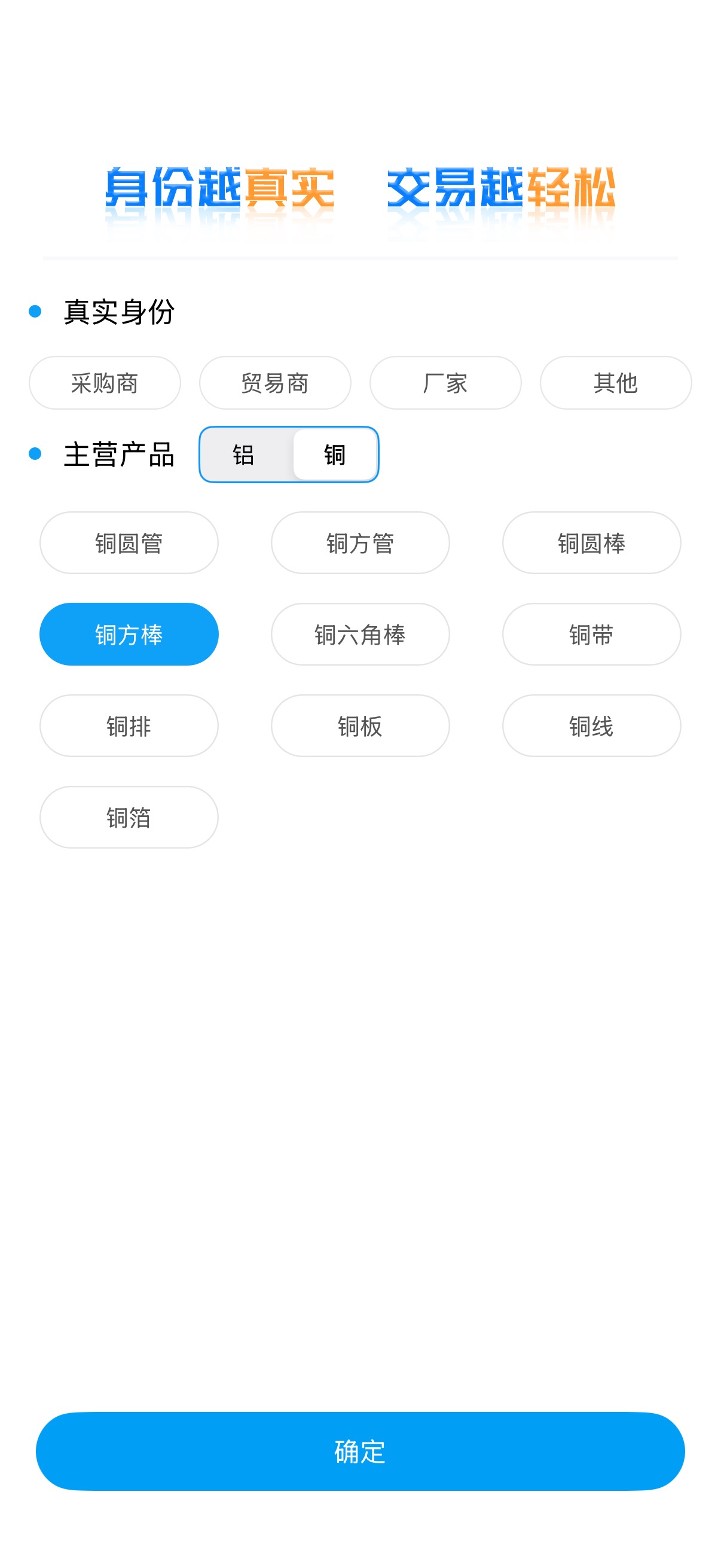This screenshot has height=1568, width=721.
Task: Deselect the highlighted 铜方棒 chip
Action: (129, 634)
